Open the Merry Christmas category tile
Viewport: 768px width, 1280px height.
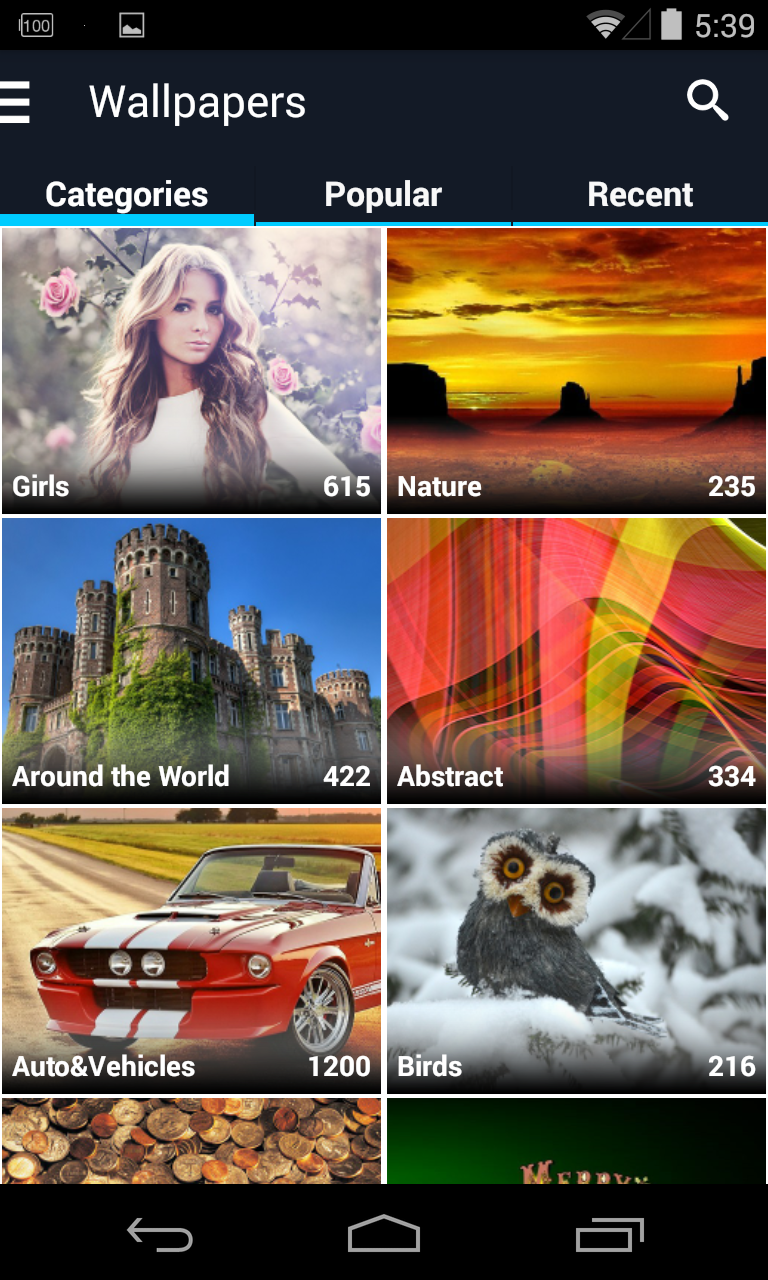(577, 1141)
